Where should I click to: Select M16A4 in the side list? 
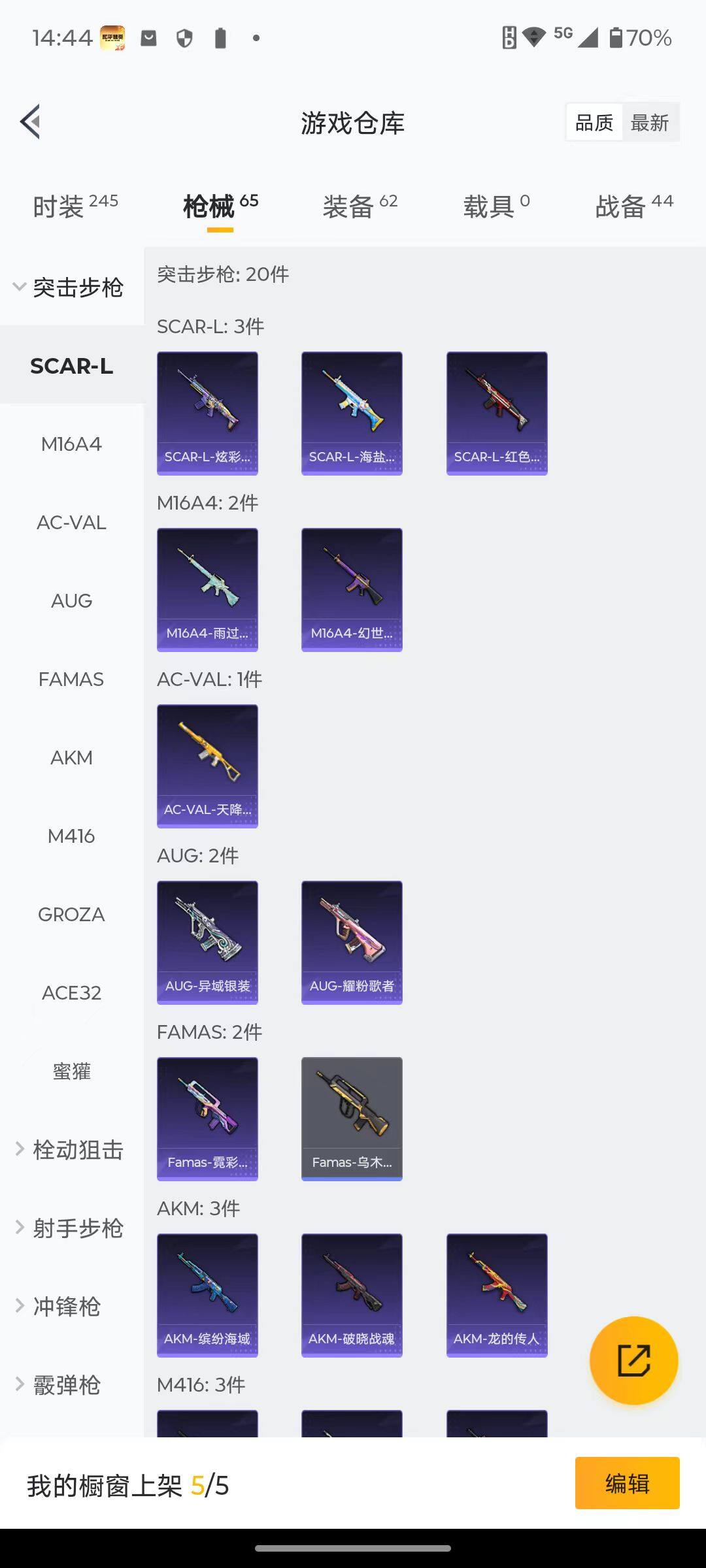pos(71,444)
